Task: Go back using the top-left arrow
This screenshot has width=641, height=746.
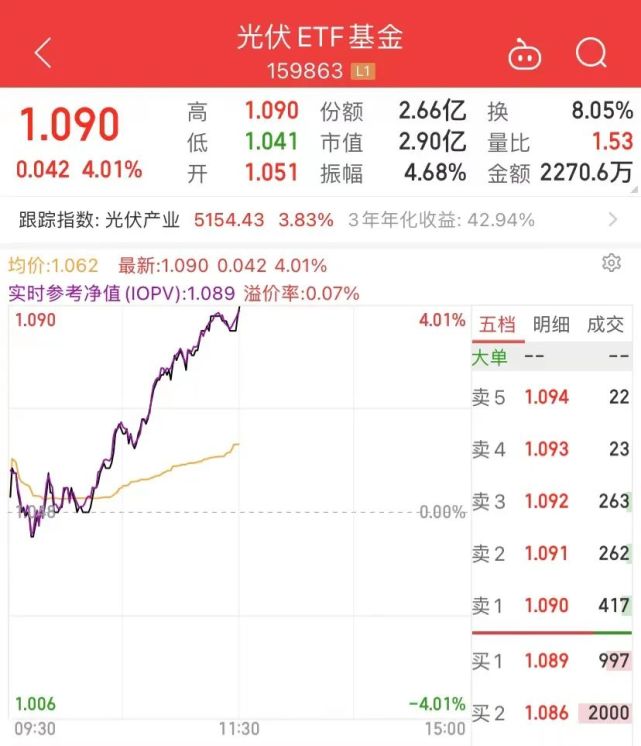Action: [x=42, y=53]
